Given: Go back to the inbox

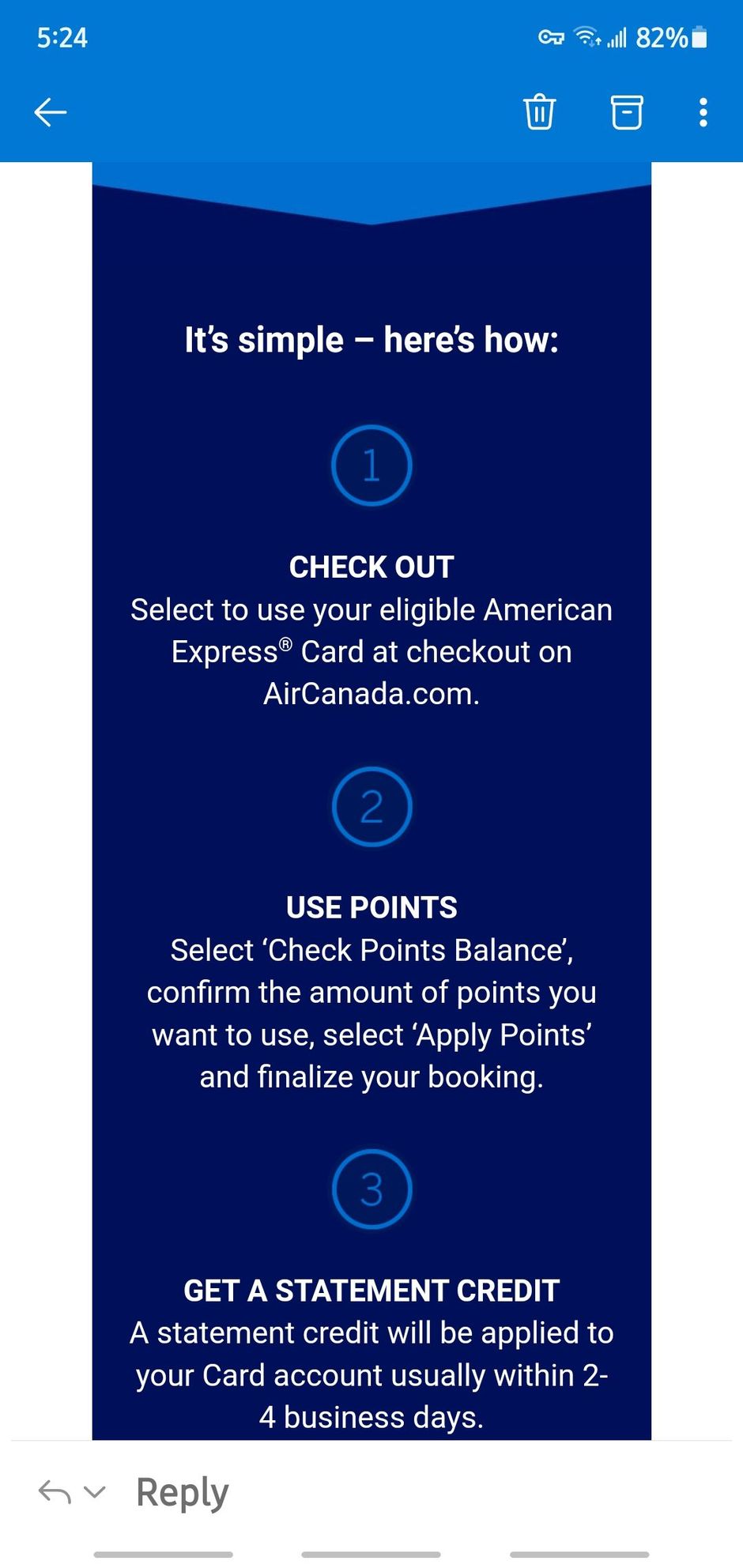Looking at the screenshot, I should pos(51,112).
